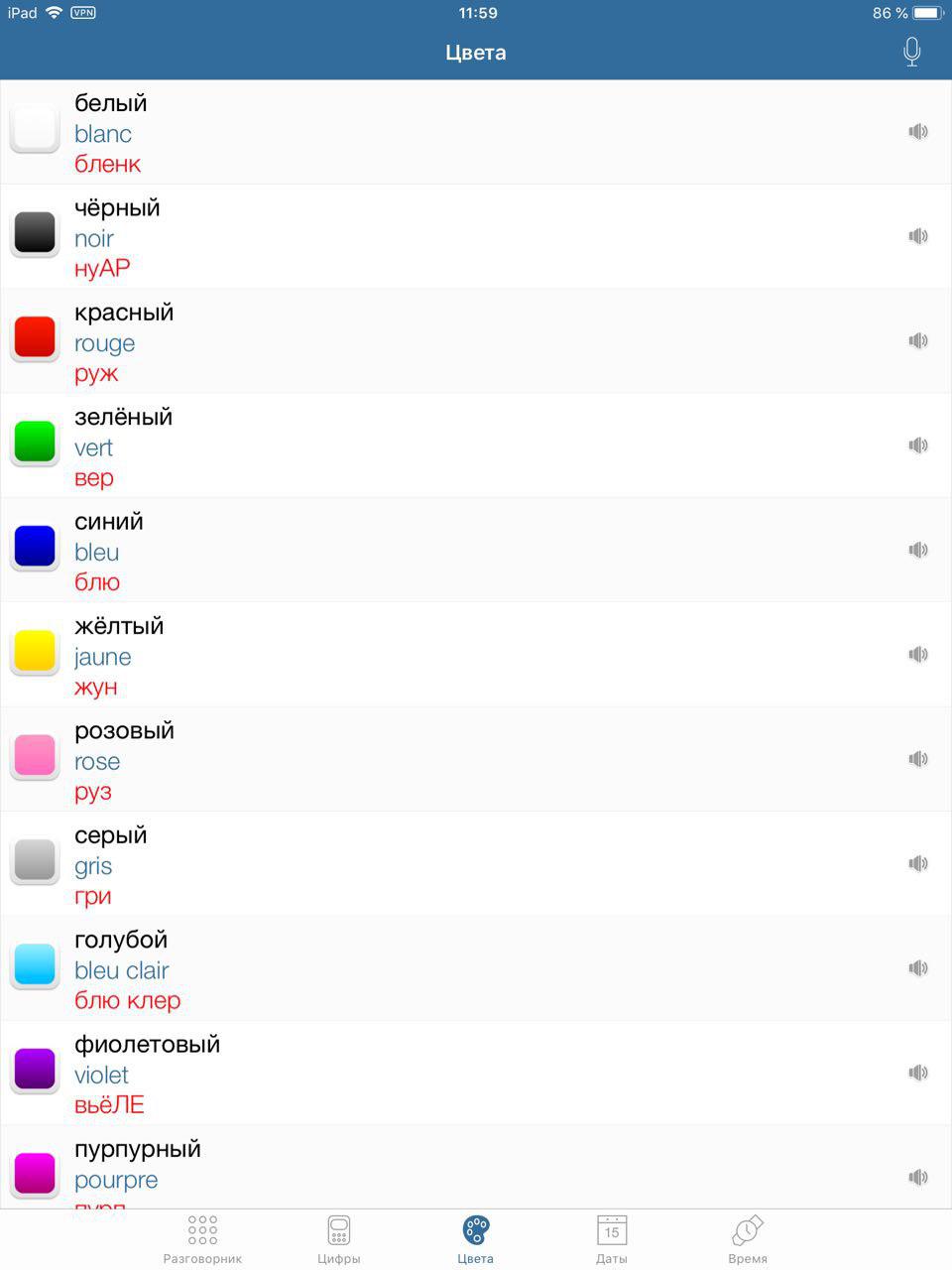
Task: Listen to the pronunciation of rouge
Action: tap(918, 340)
